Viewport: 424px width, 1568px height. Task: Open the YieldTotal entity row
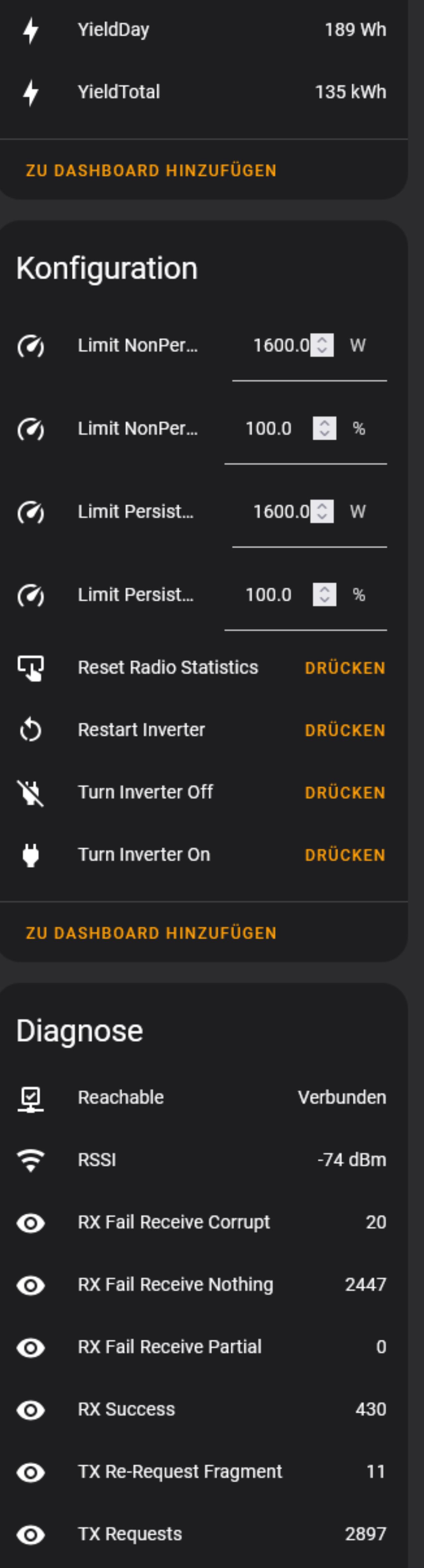pos(119,92)
